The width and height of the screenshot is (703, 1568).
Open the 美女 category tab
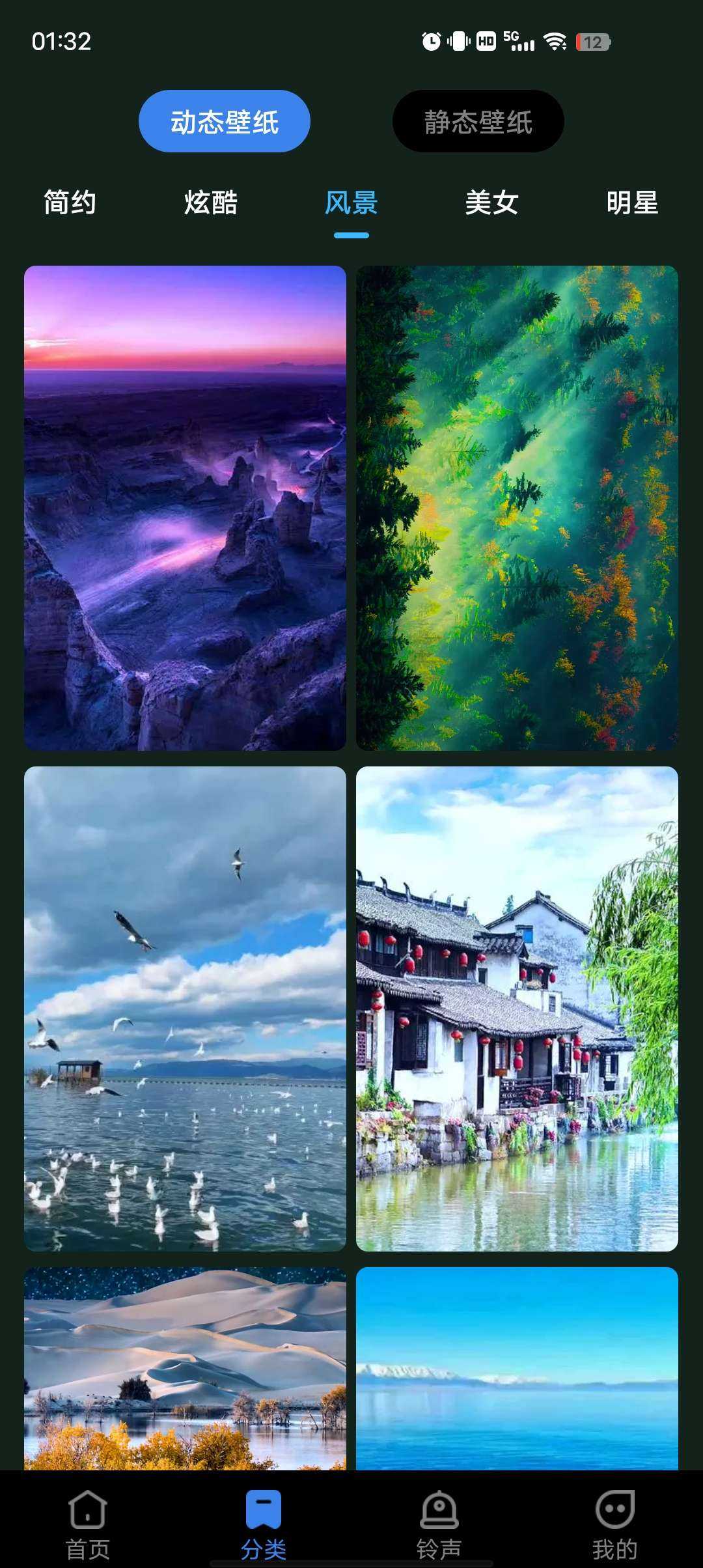[491, 203]
